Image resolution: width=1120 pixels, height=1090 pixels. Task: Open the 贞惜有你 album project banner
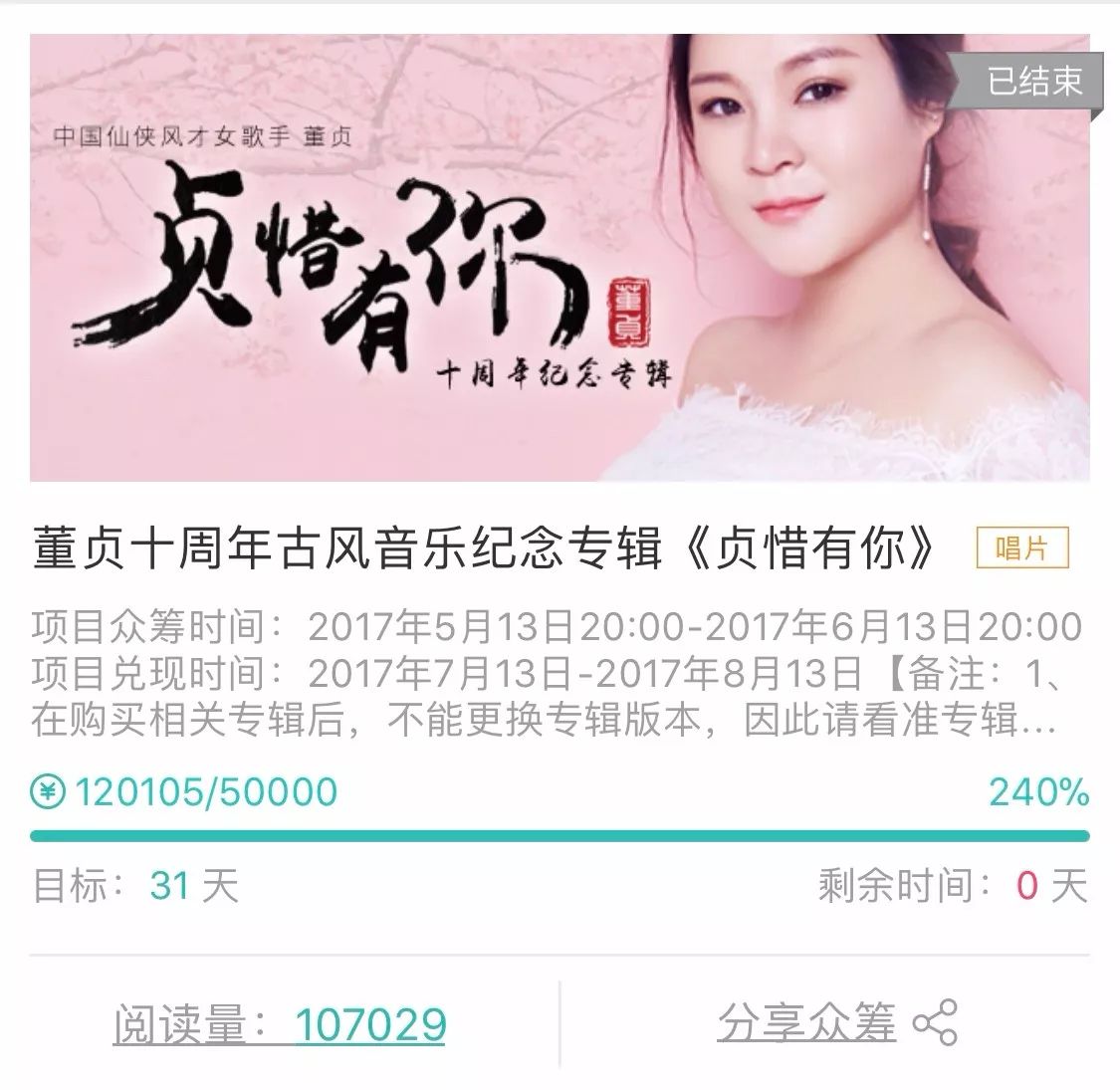[x=559, y=257]
